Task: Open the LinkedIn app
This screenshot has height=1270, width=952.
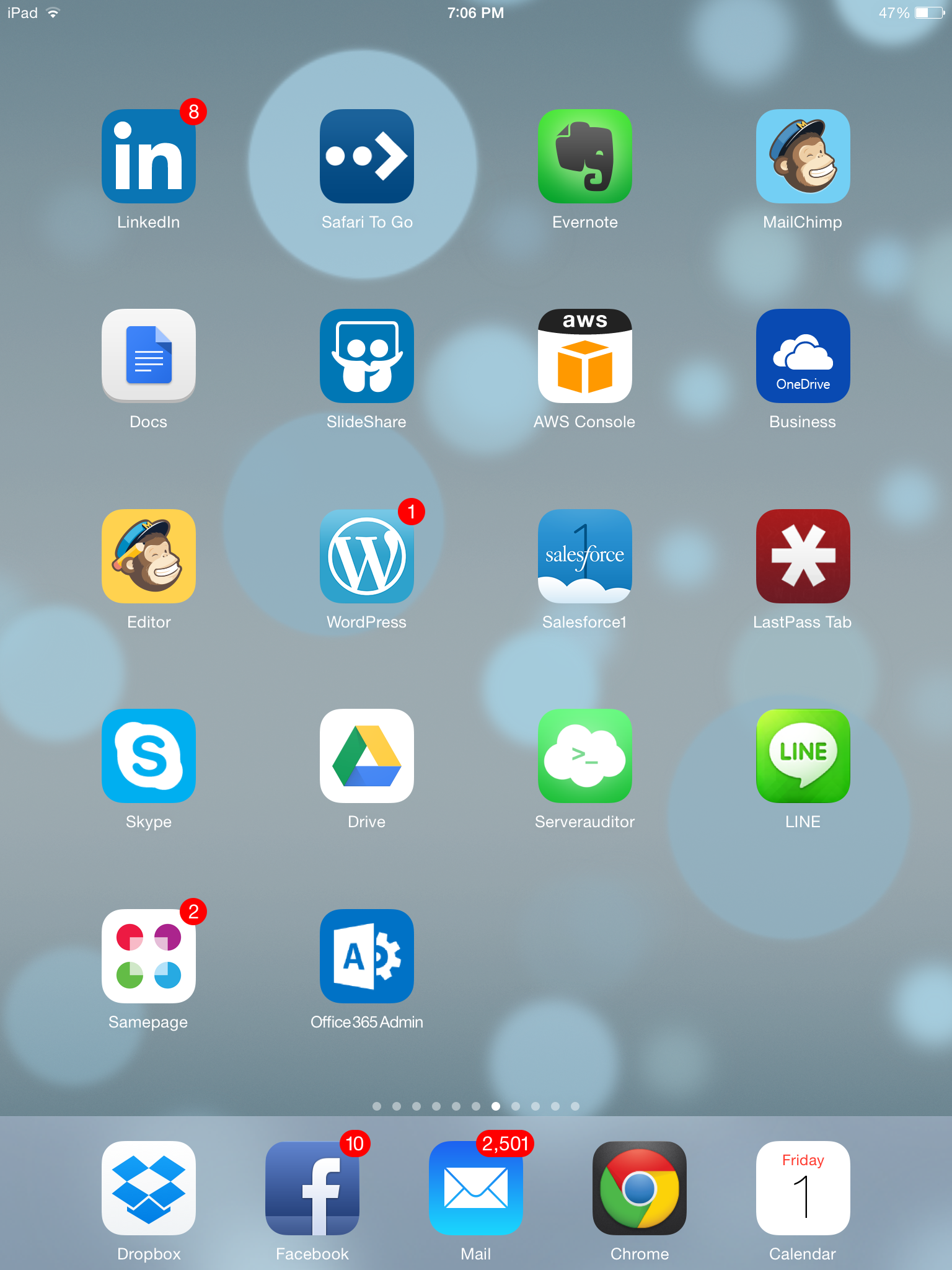Action: tap(149, 156)
